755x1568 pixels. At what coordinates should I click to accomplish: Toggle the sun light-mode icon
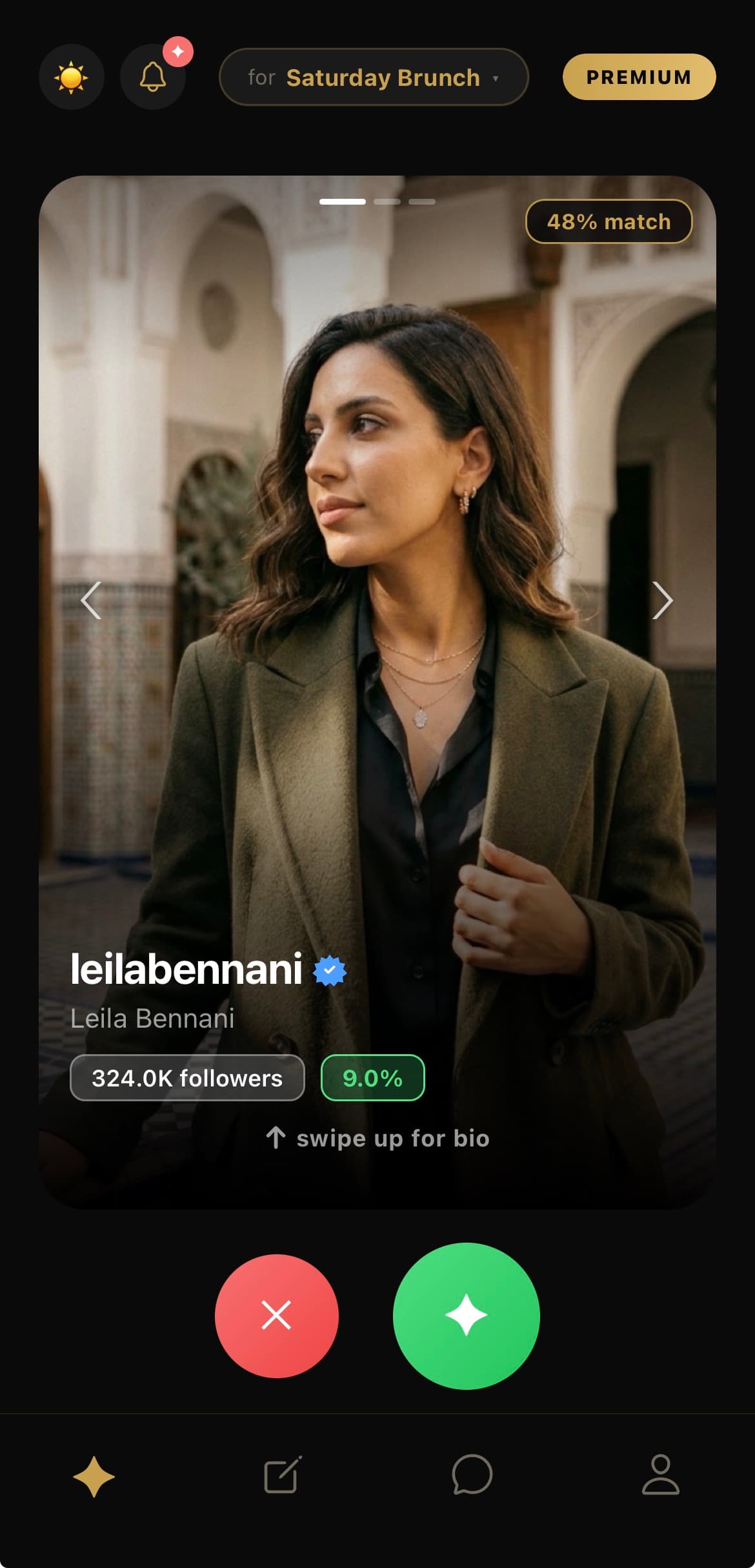(71, 77)
